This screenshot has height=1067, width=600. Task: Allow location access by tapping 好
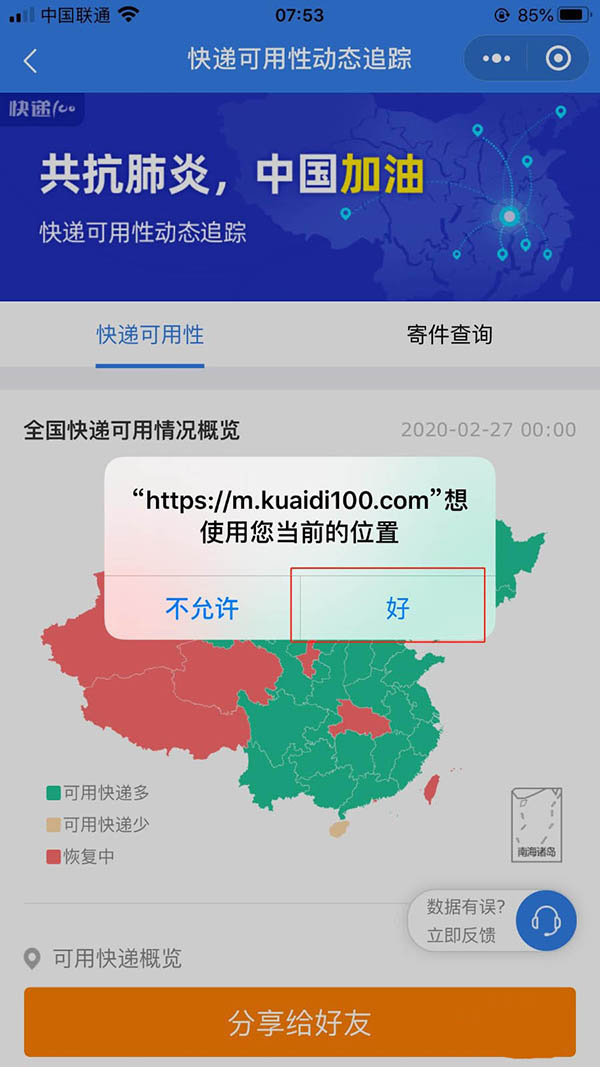pos(397,607)
